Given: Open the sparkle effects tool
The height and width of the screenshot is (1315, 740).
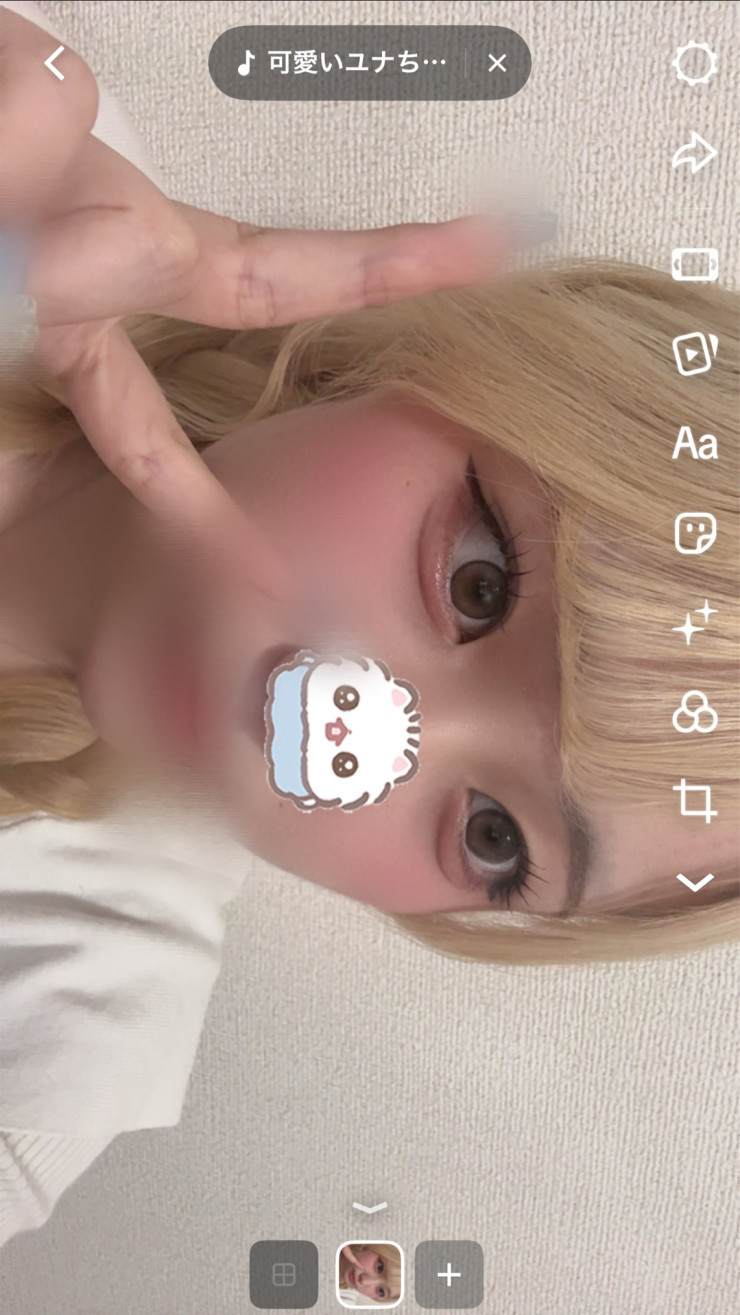Looking at the screenshot, I should [x=695, y=623].
